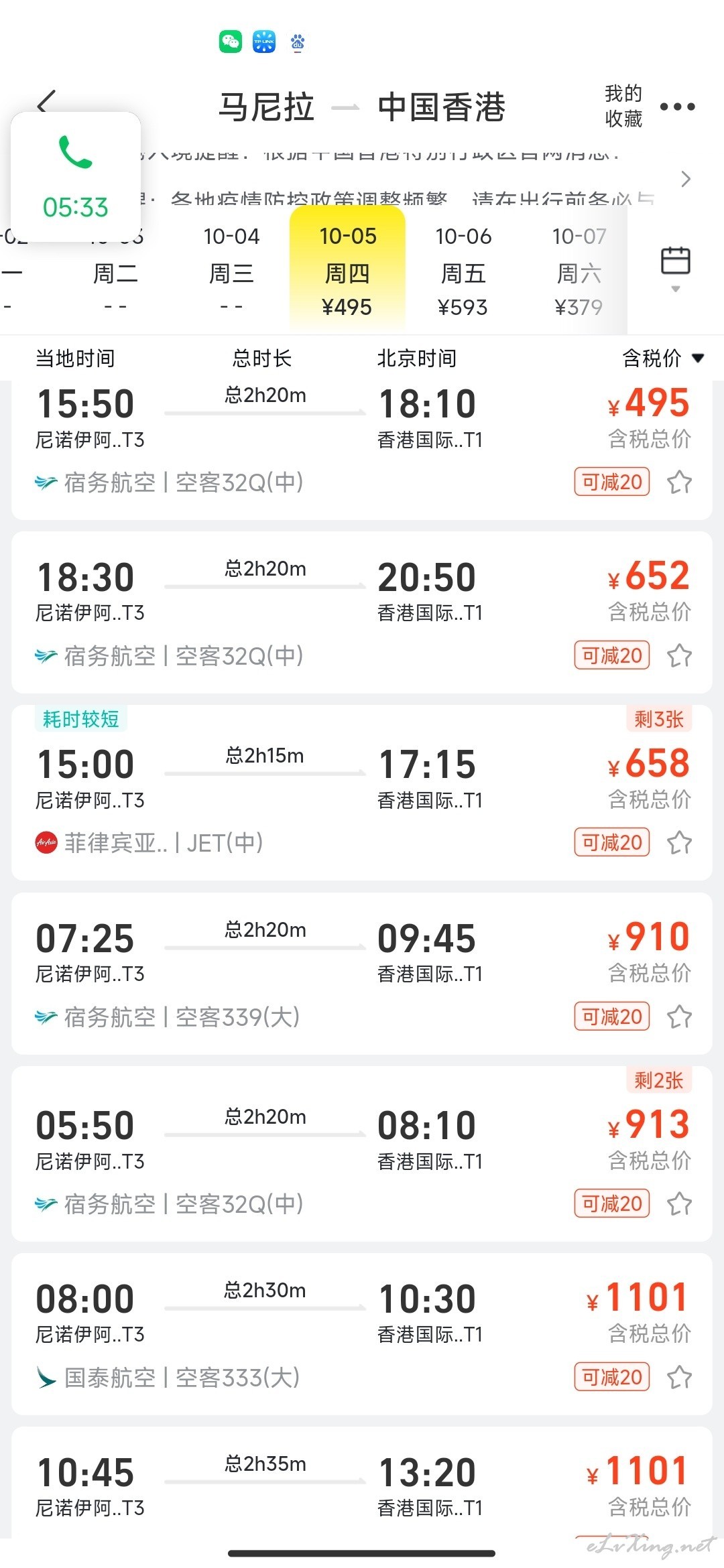Tap 可减20 coupon on ¥658 flight
This screenshot has height=1568, width=724.
pos(612,842)
